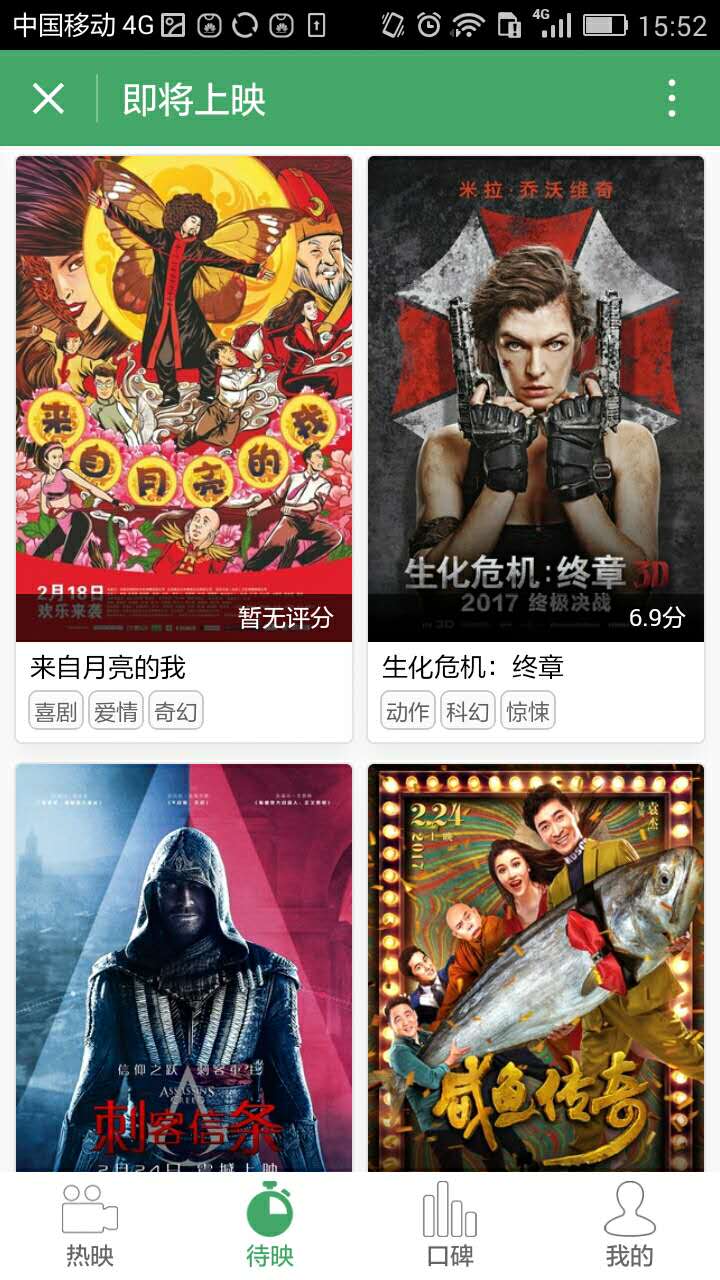Open the three-dot overflow menu
This screenshot has height=1280, width=720.
point(672,99)
